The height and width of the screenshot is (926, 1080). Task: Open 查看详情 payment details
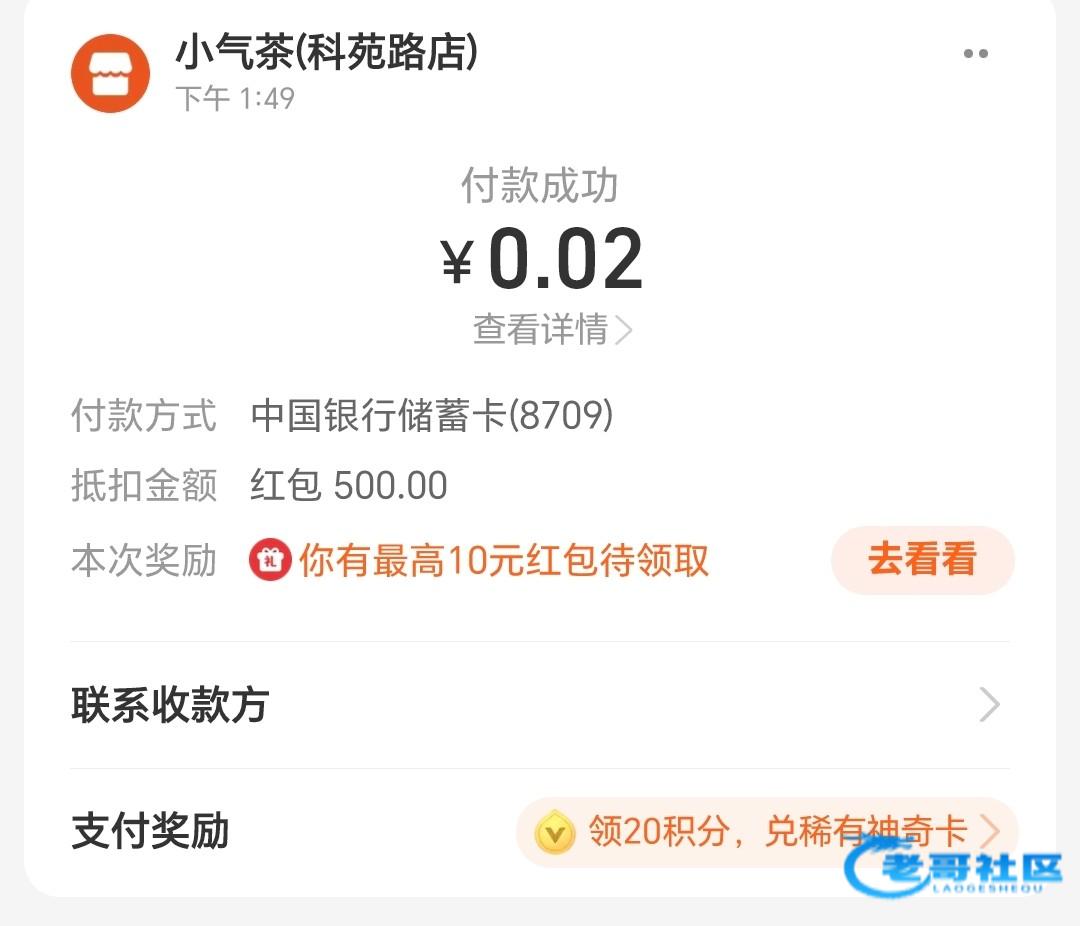click(552, 330)
